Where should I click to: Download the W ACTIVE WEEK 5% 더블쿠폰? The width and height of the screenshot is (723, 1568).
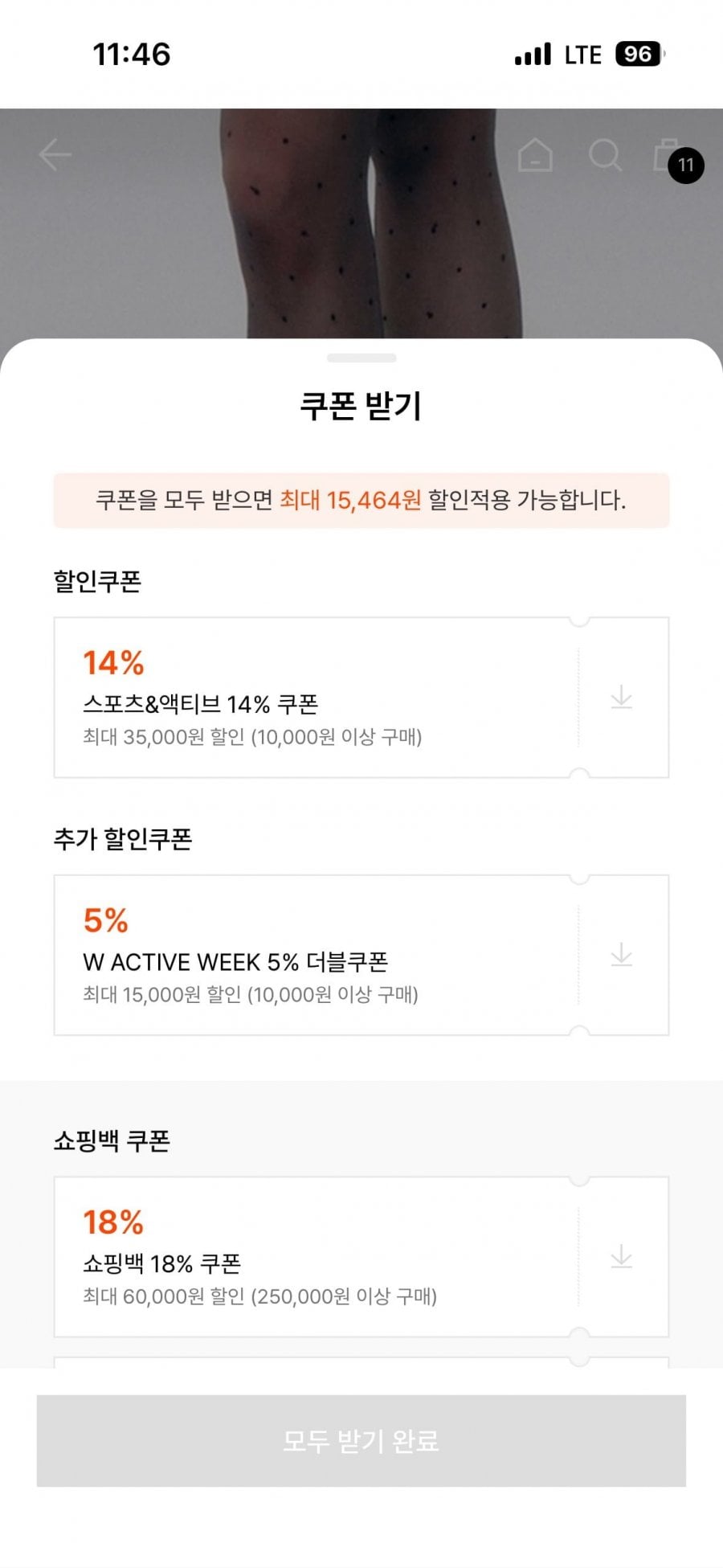tap(621, 955)
